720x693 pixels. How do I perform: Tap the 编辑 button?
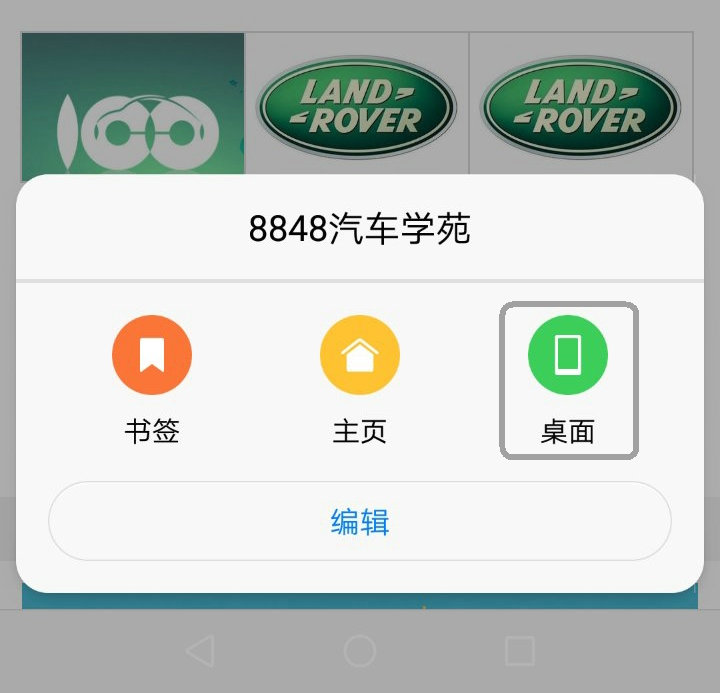coord(360,522)
